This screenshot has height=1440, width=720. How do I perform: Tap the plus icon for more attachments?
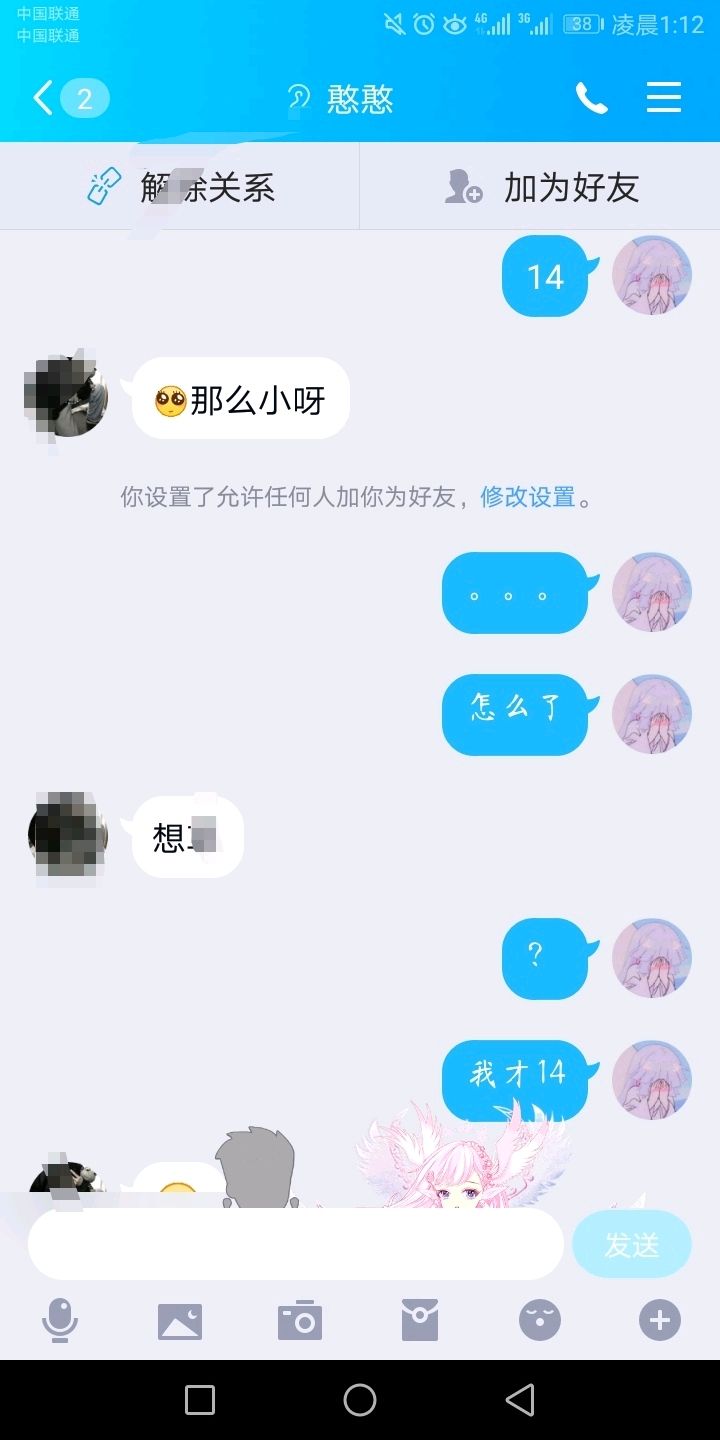659,1320
